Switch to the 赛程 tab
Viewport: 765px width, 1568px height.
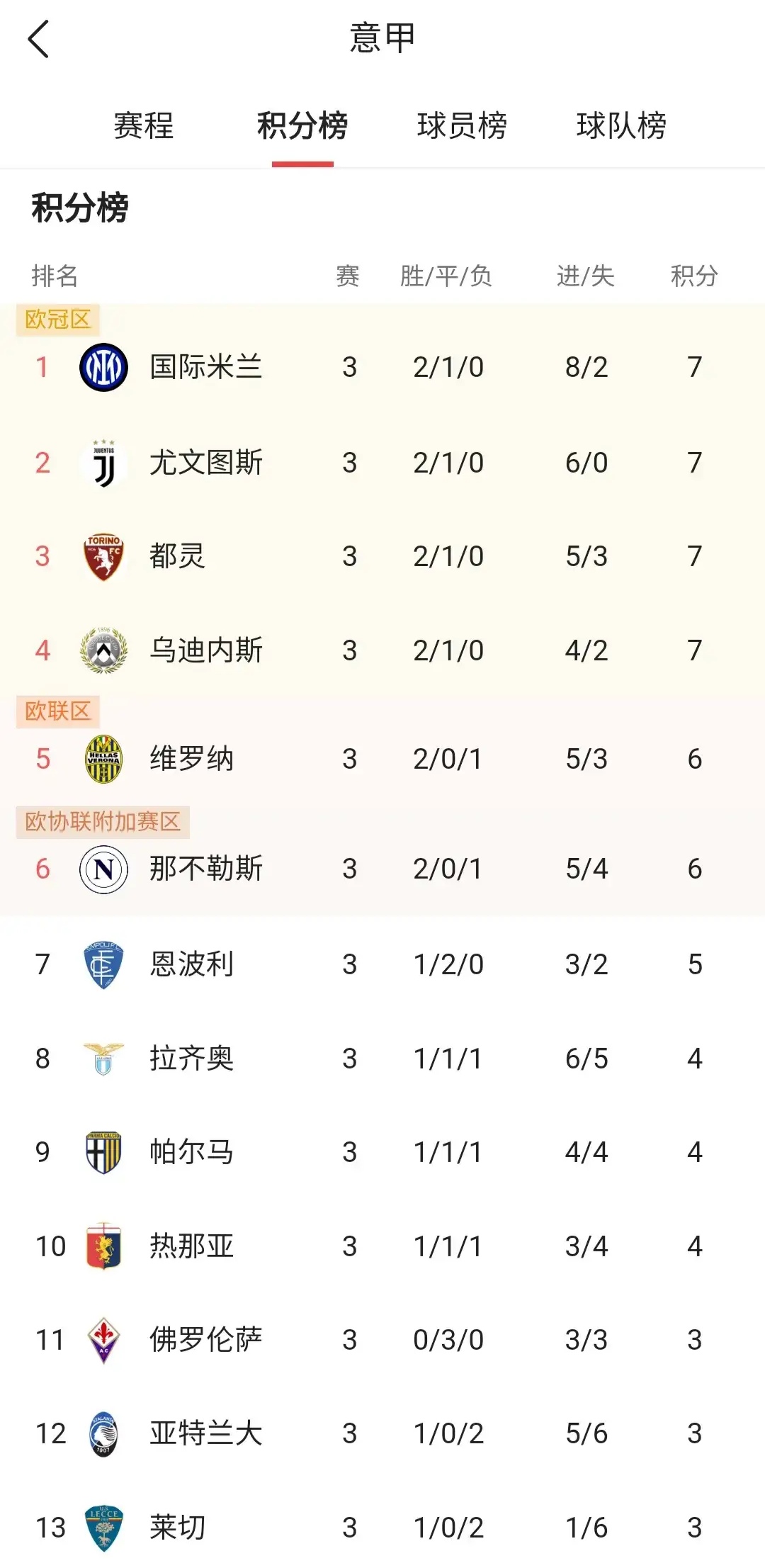143,125
